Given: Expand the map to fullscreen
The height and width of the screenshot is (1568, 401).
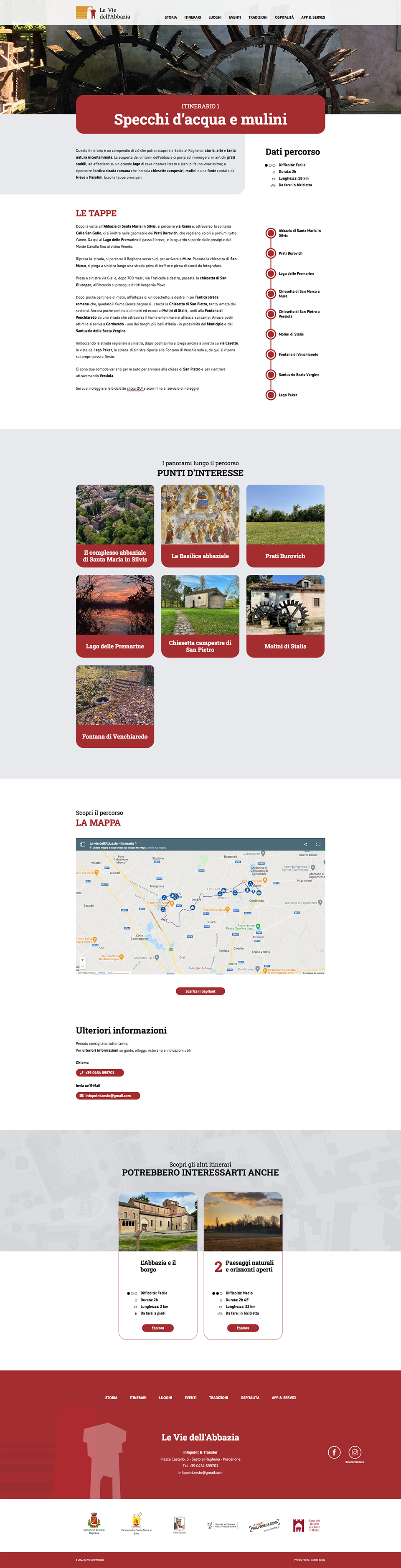Looking at the screenshot, I should 317,844.
